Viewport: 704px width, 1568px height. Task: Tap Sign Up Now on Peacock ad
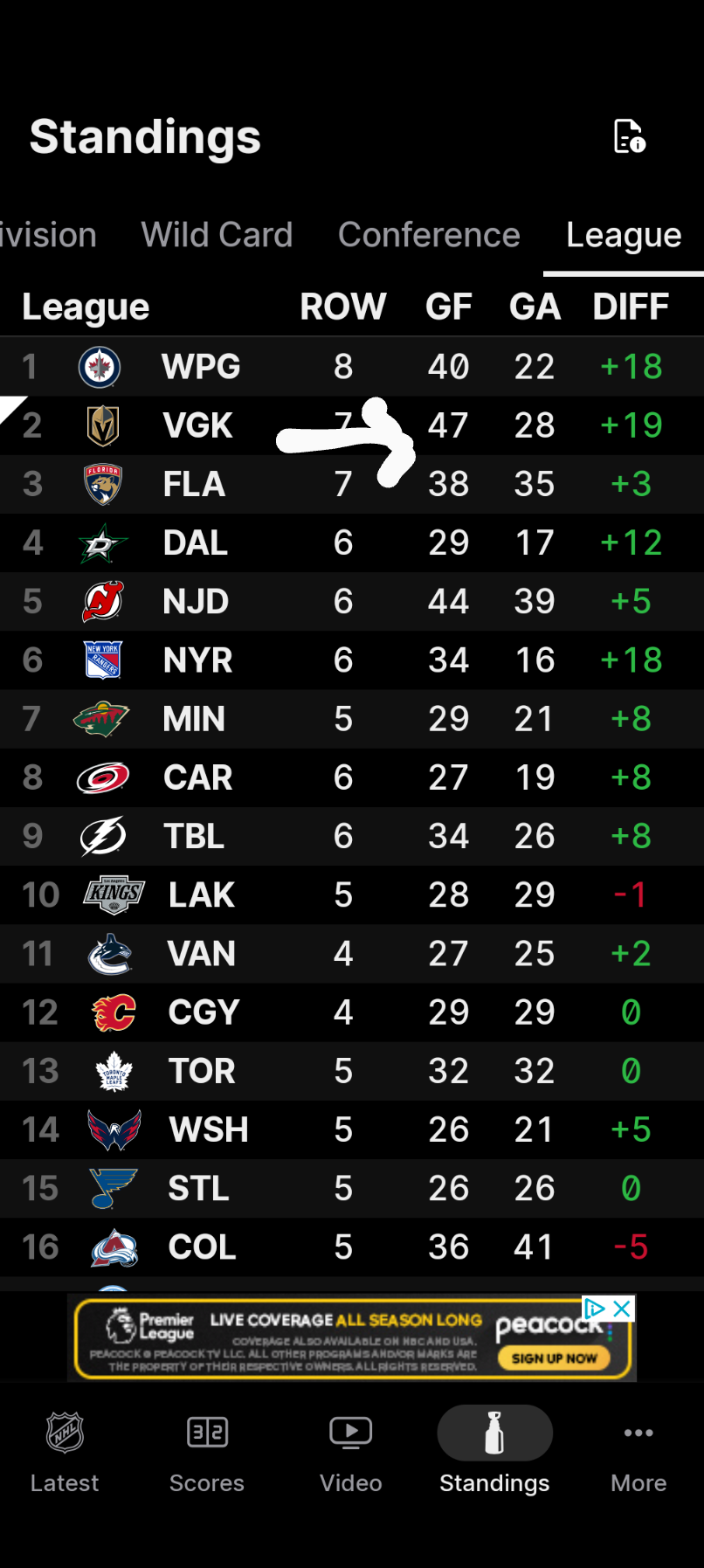pos(554,1358)
